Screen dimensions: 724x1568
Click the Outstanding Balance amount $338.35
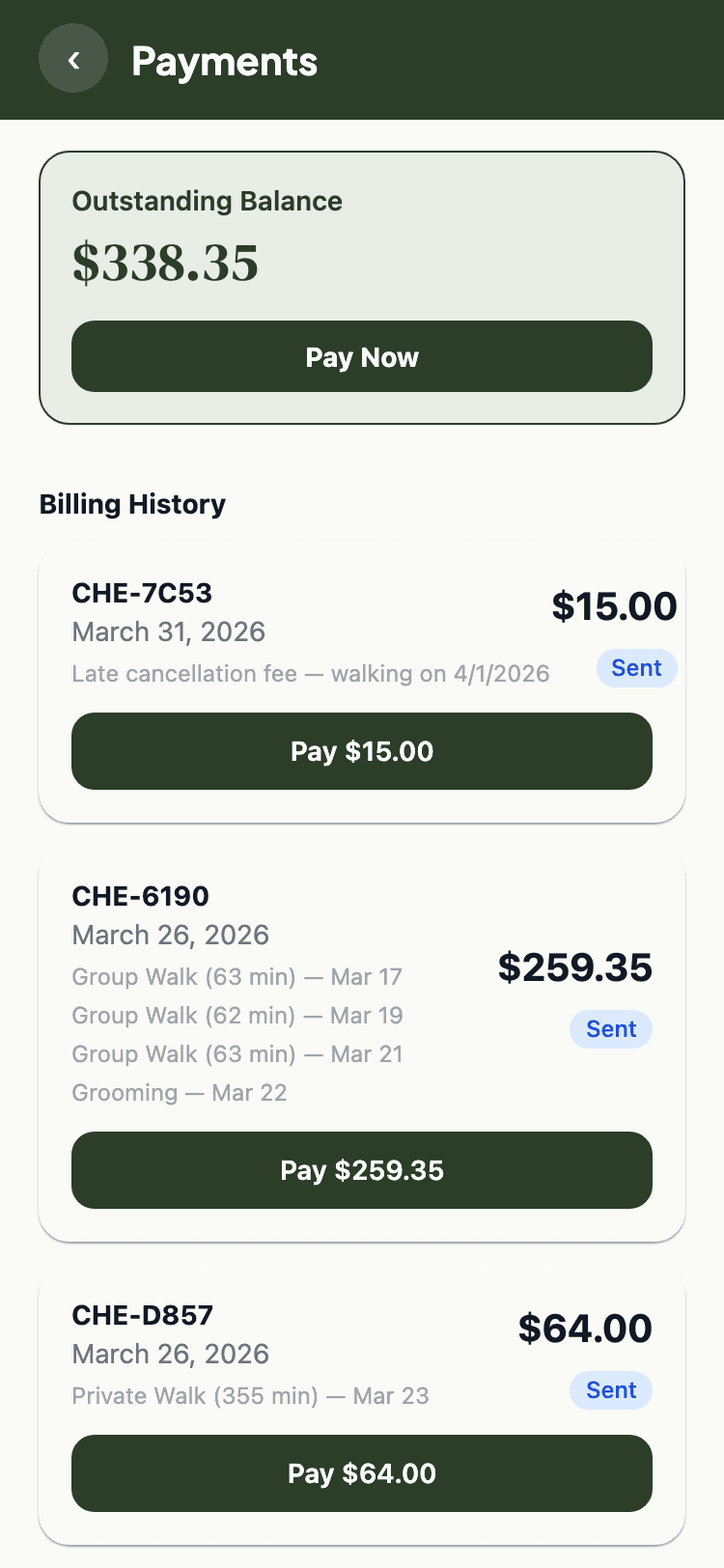coord(165,259)
